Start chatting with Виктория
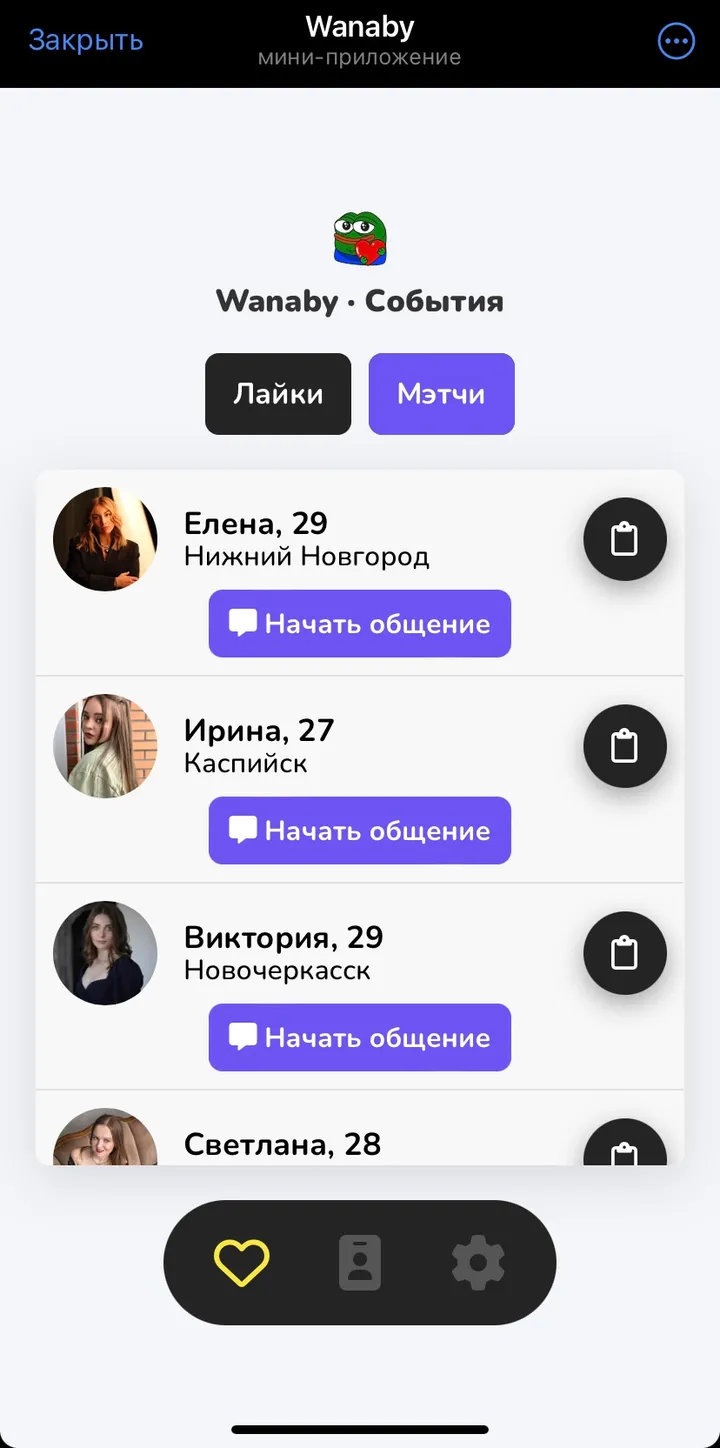The image size is (720, 1448). (x=360, y=1038)
